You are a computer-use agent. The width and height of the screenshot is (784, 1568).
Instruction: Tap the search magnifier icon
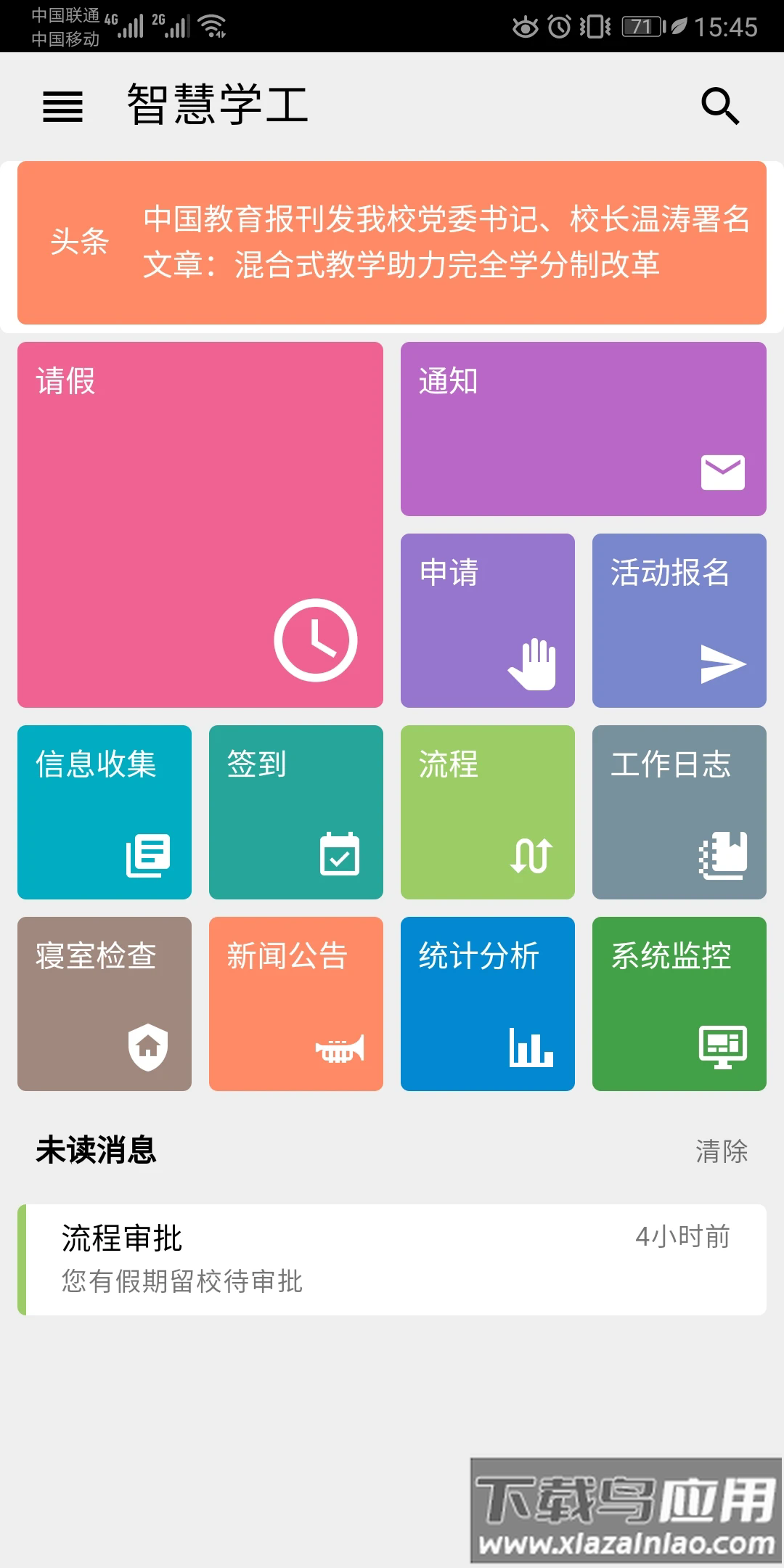719,106
